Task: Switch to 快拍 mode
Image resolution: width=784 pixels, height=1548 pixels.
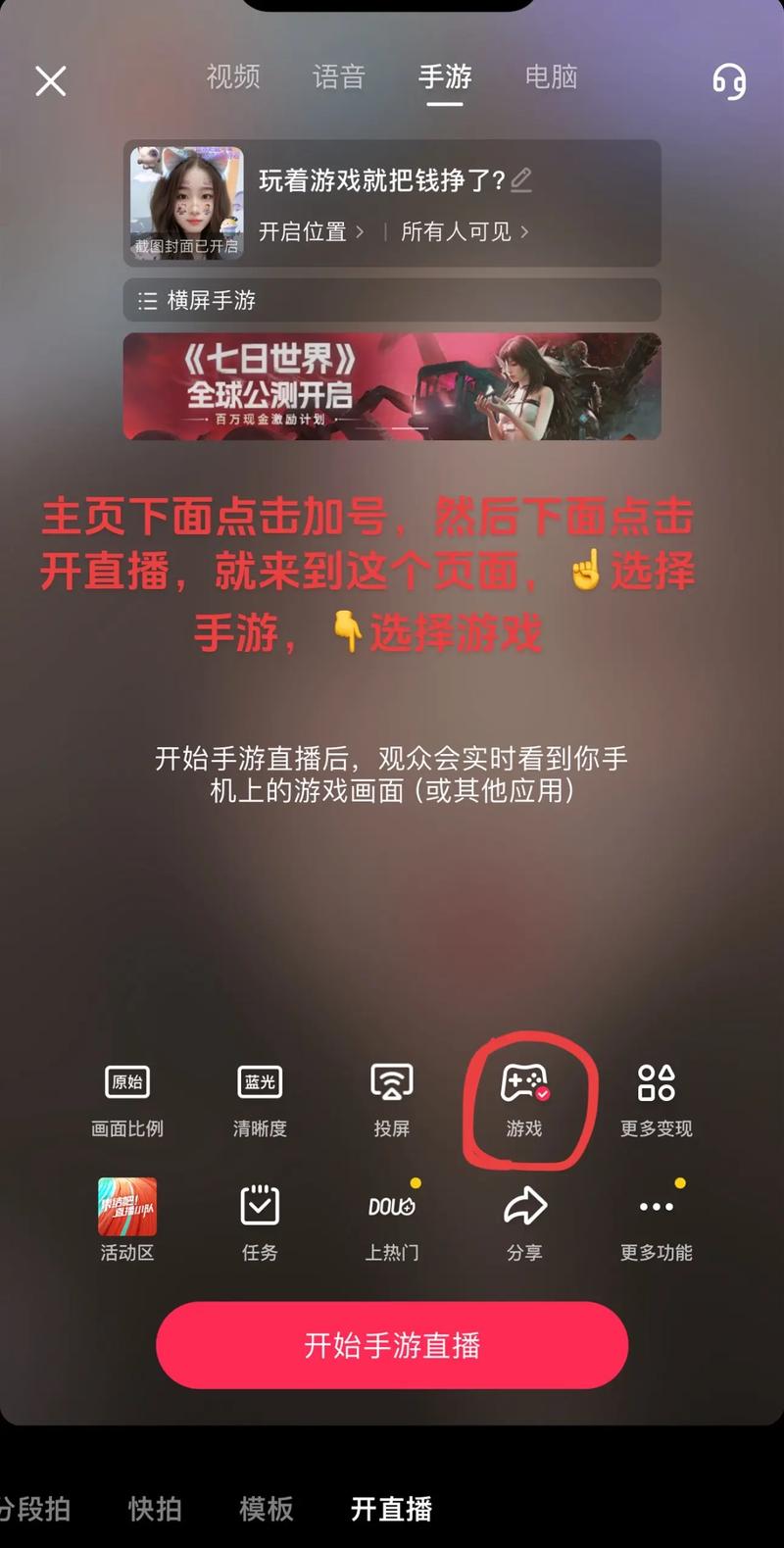Action: coord(155,1509)
